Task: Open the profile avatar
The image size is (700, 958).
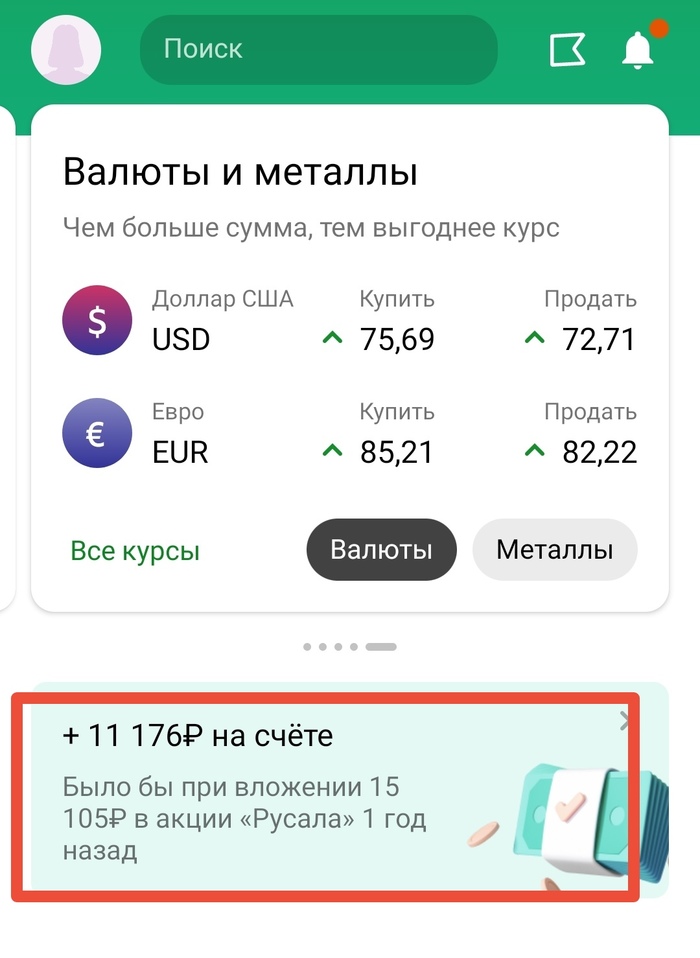Action: (x=66, y=49)
